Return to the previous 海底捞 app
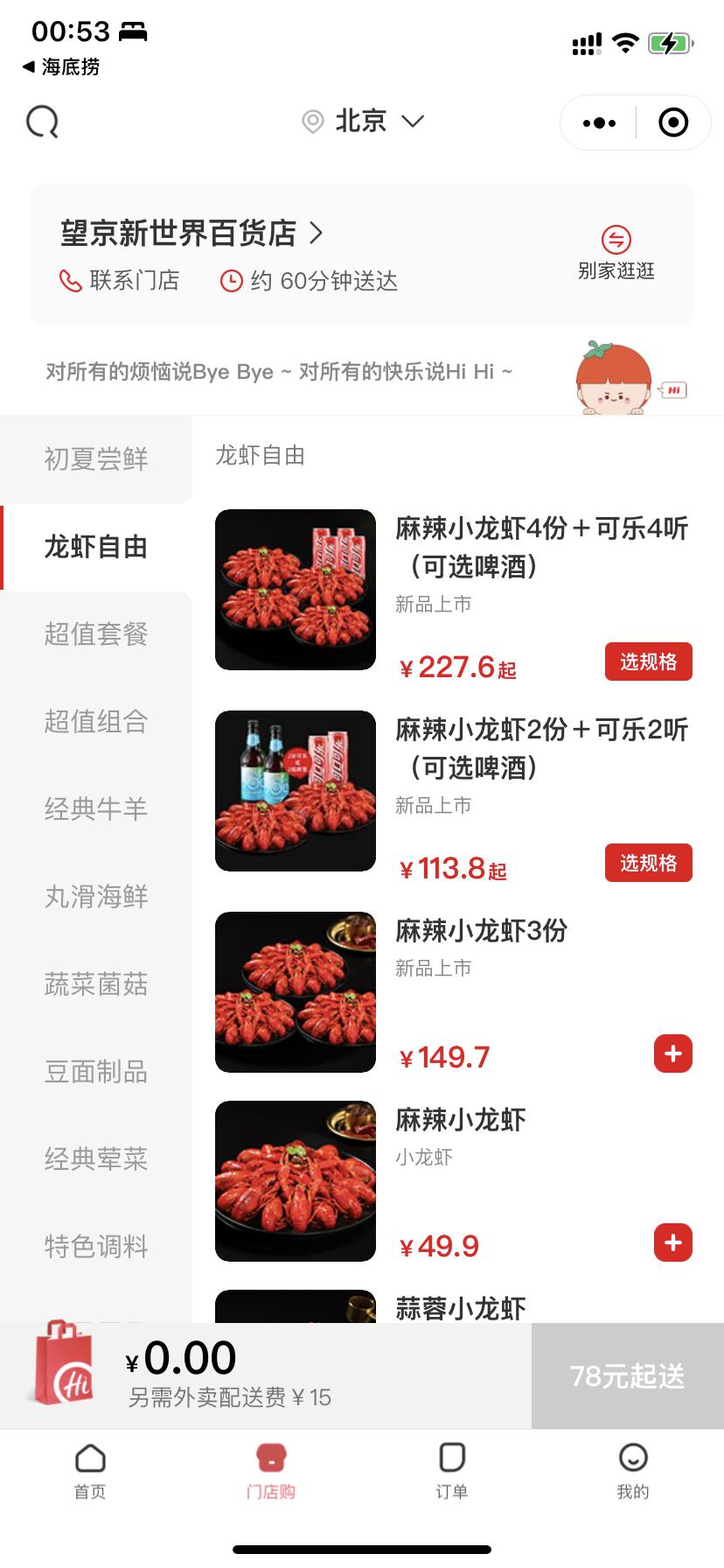This screenshot has height=1568, width=724. pyautogui.click(x=61, y=67)
